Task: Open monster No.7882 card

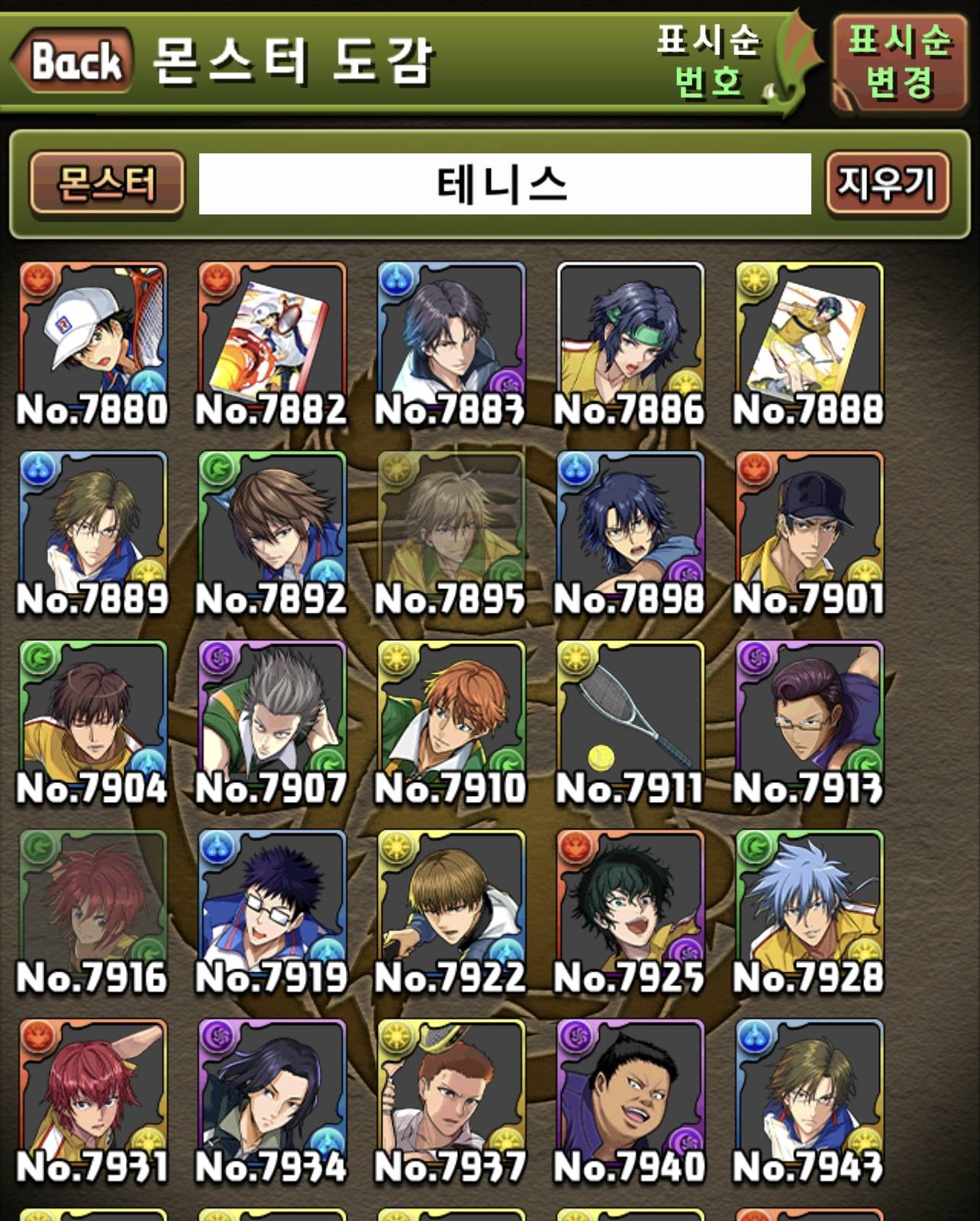Action: [x=272, y=336]
